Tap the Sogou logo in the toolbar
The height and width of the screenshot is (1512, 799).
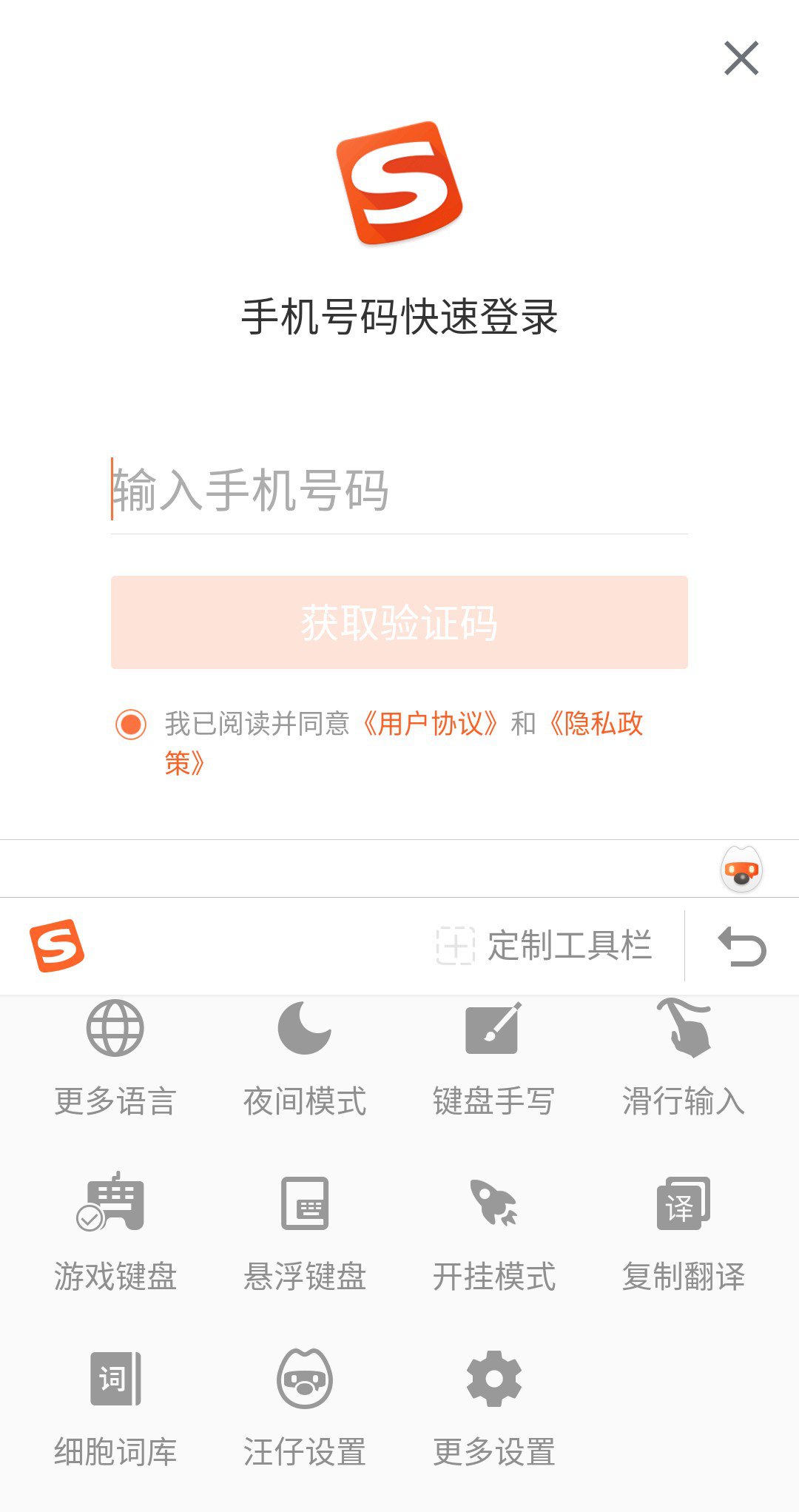tap(57, 946)
